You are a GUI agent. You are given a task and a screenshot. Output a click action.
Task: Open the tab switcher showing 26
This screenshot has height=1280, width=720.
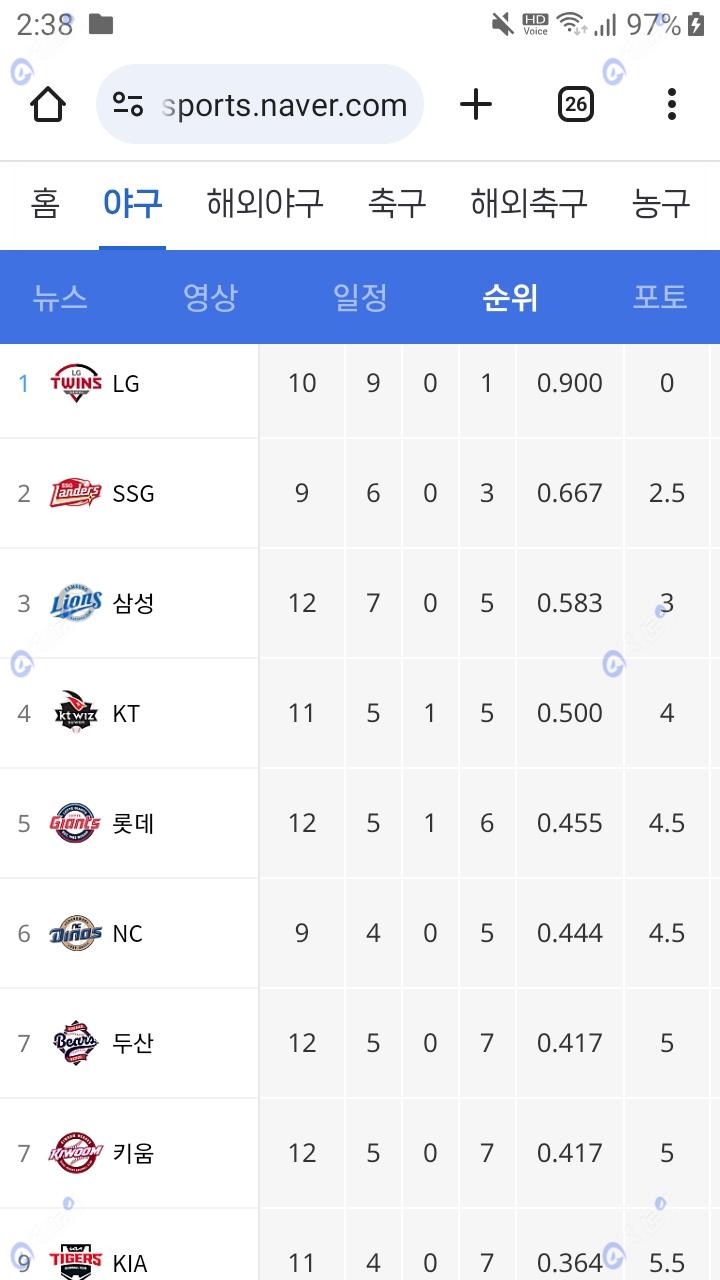[576, 104]
